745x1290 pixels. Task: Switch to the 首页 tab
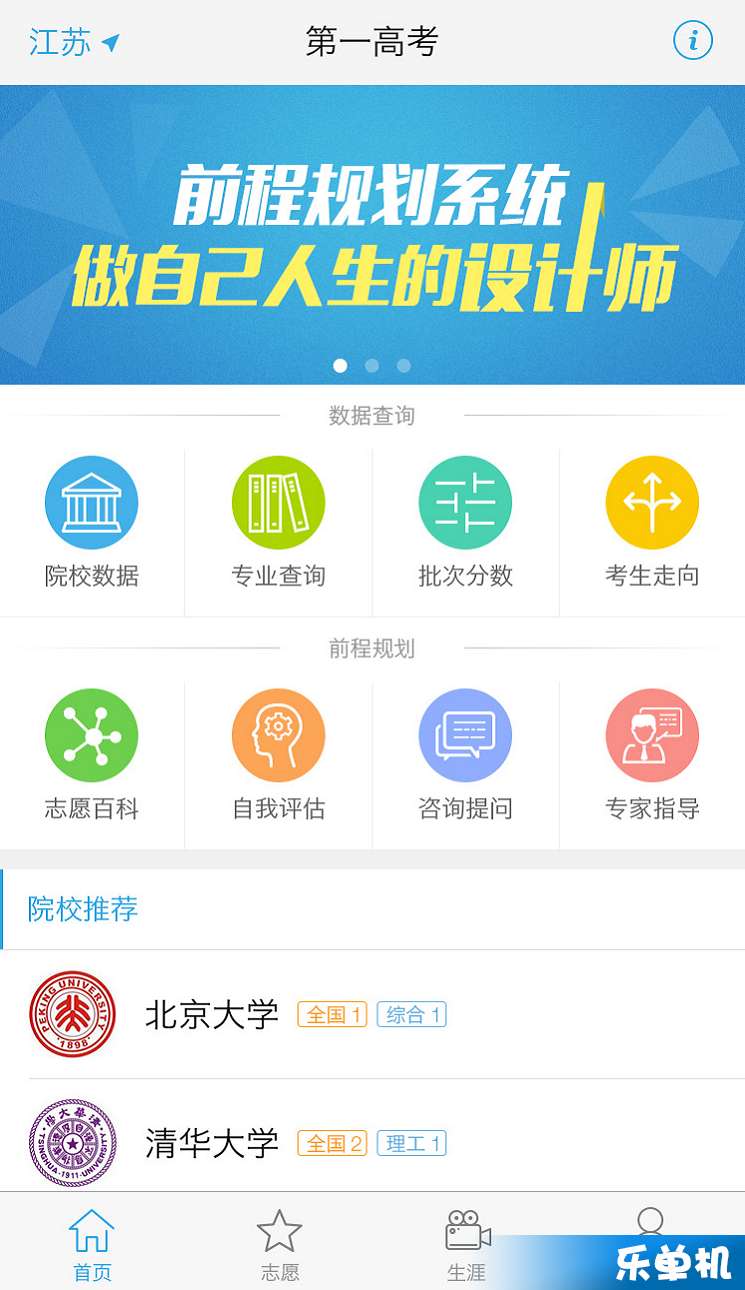coord(92,1244)
